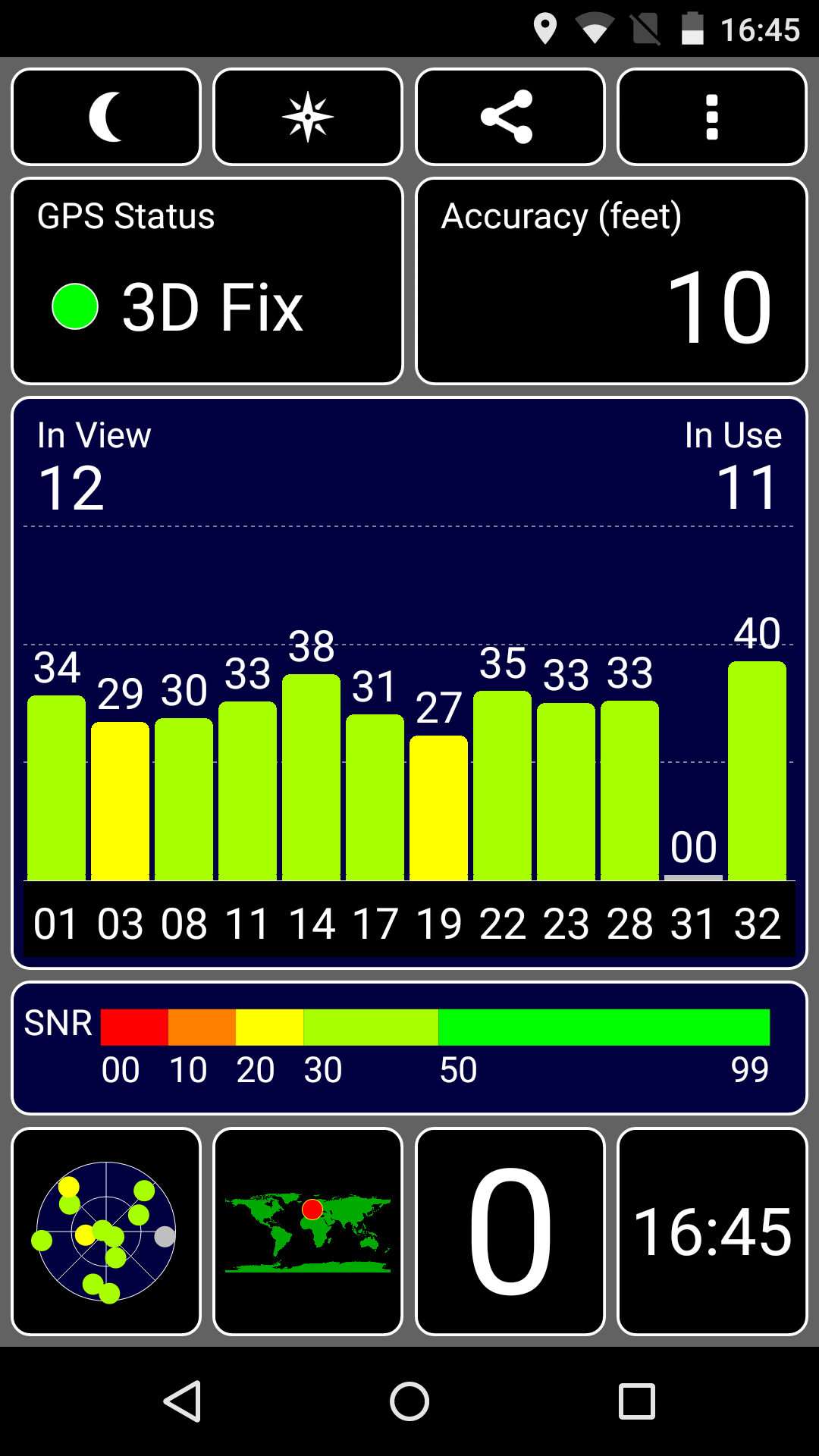Go back using the system back button

182,1401
